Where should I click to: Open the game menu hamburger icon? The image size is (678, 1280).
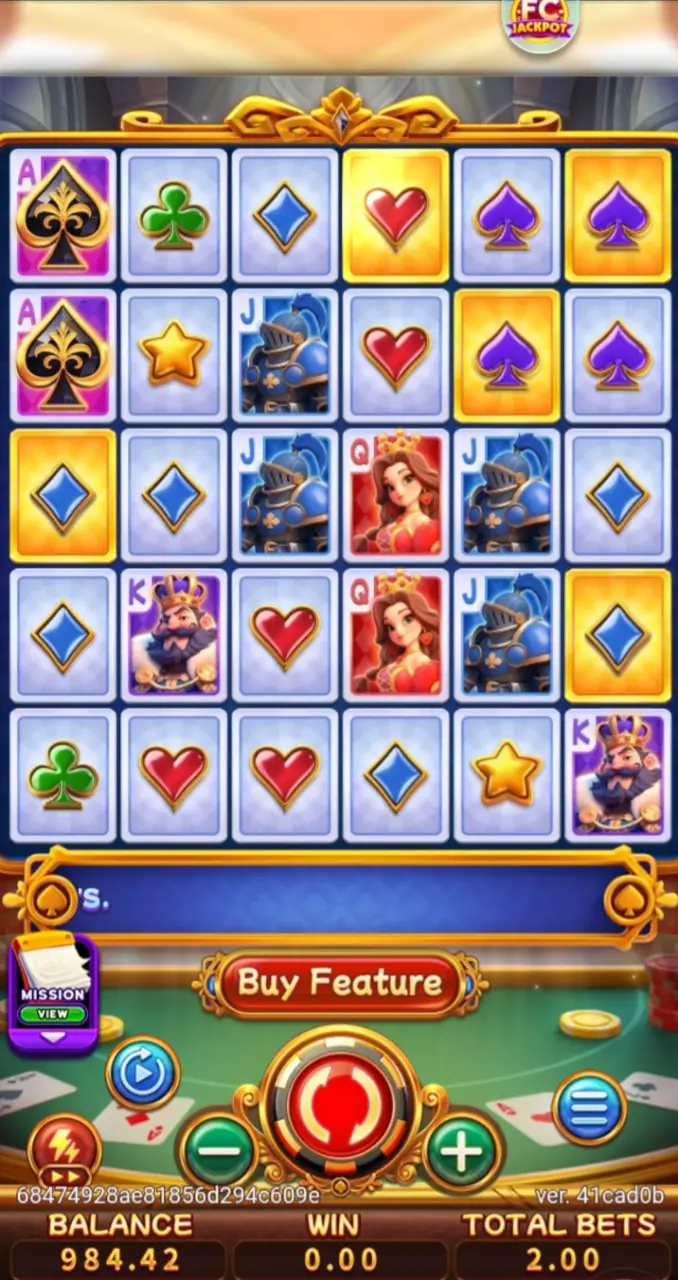point(589,1107)
